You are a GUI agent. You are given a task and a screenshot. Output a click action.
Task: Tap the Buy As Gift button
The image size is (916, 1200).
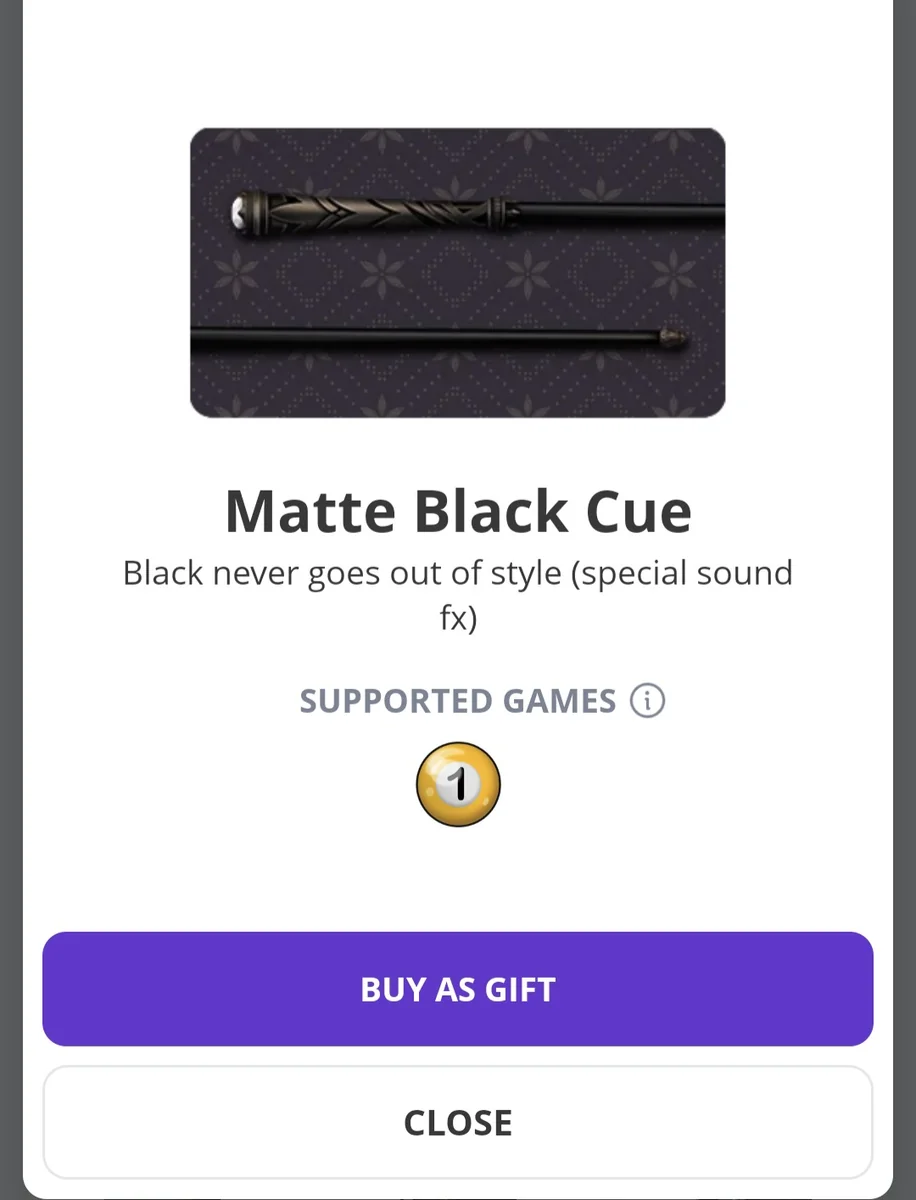(x=457, y=989)
